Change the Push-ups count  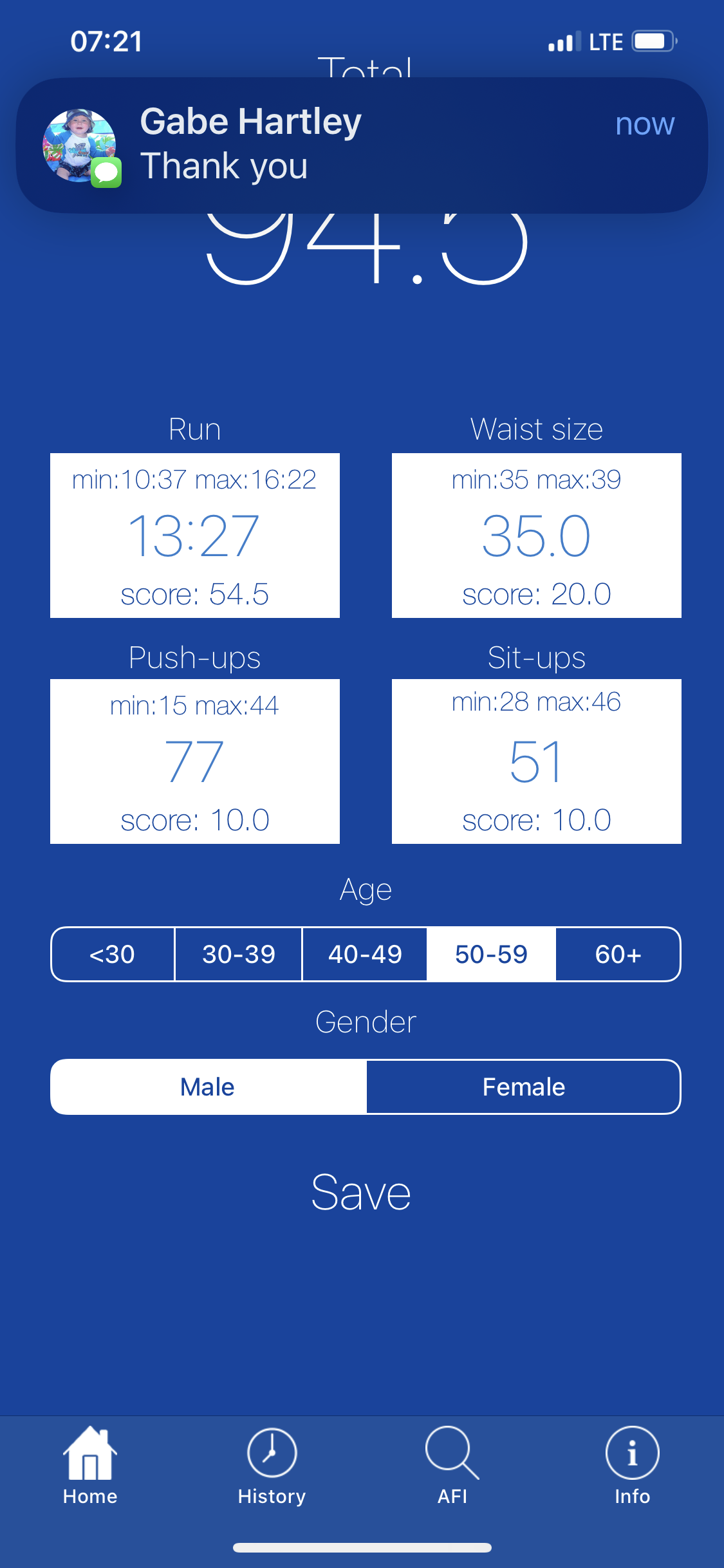[194, 761]
